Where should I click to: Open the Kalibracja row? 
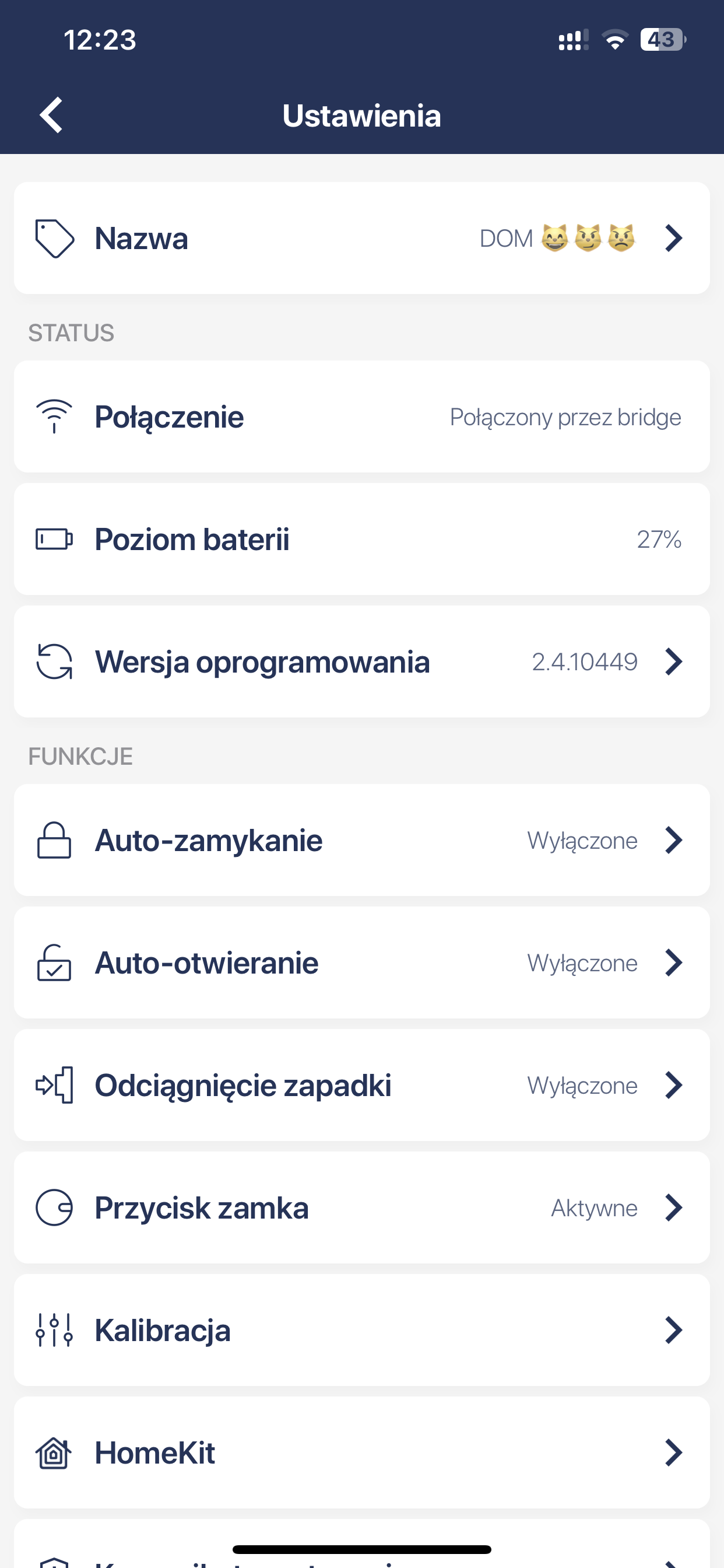point(362,1330)
